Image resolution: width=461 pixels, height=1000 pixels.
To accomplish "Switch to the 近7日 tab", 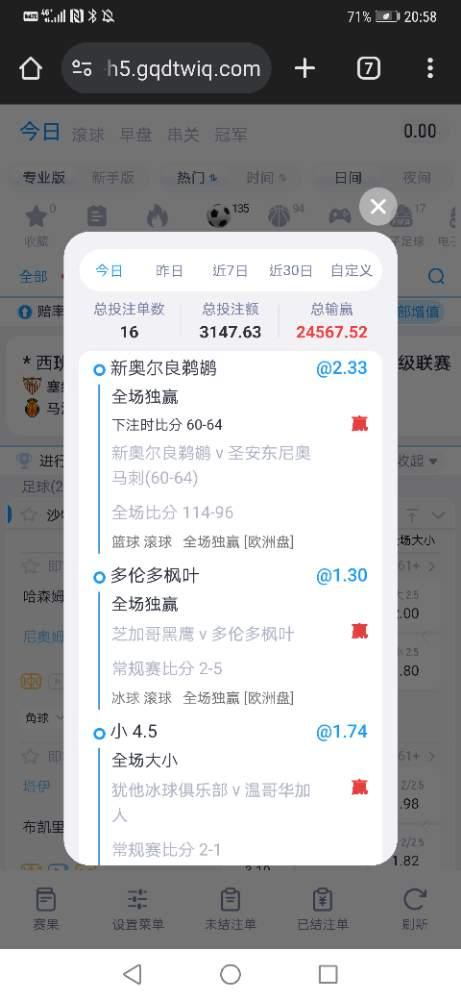I will (230, 270).
